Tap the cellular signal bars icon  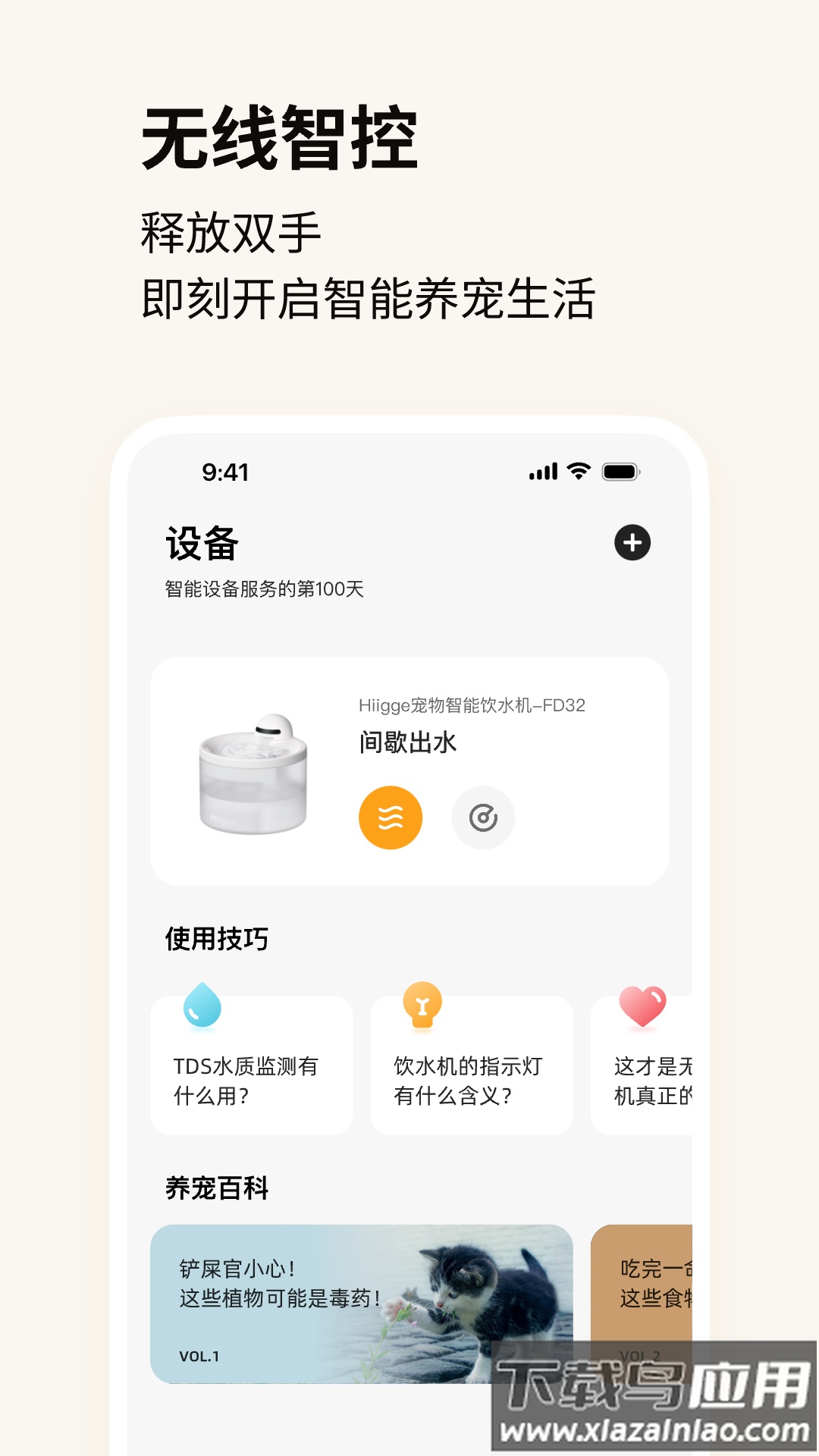pos(541,471)
